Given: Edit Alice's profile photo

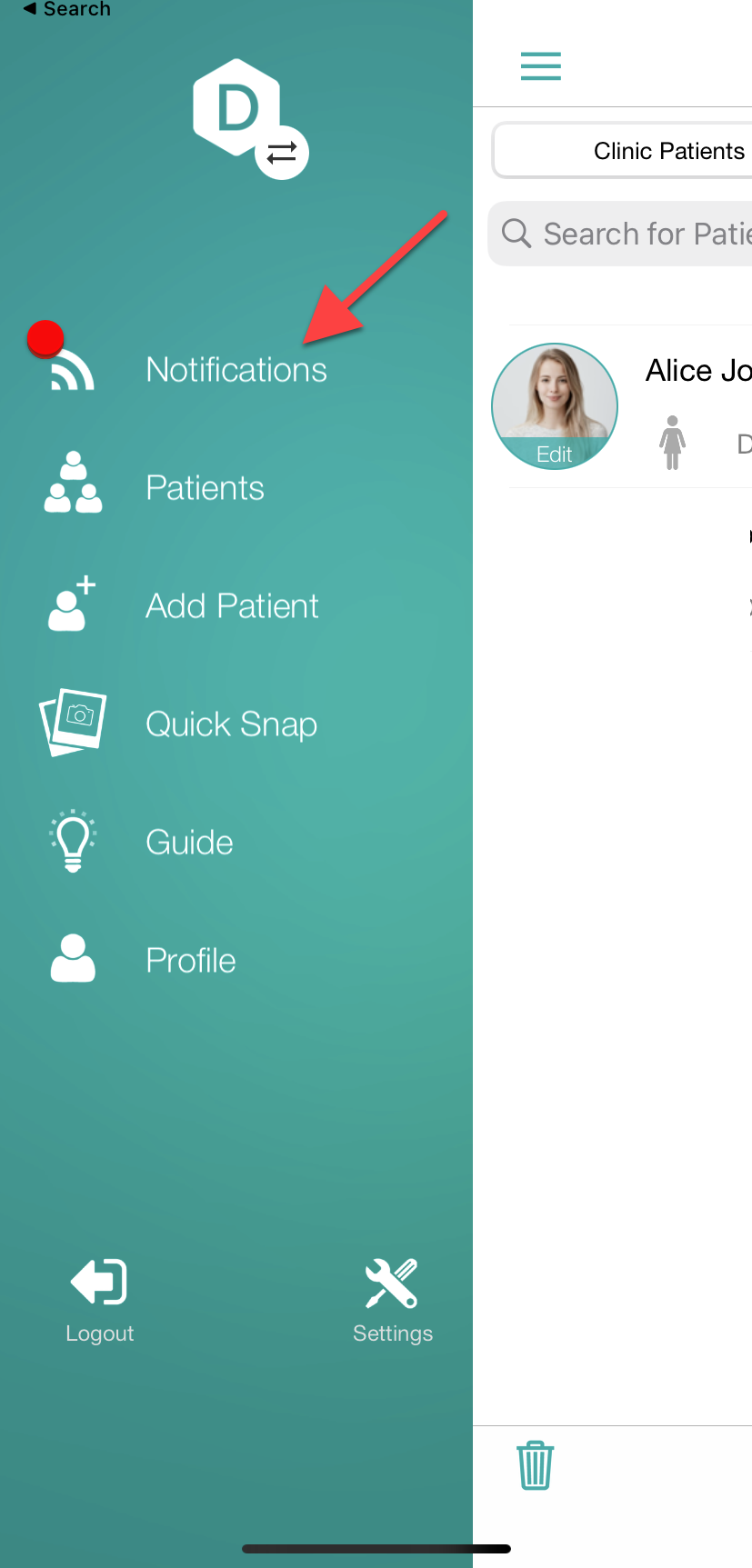Looking at the screenshot, I should point(555,454).
